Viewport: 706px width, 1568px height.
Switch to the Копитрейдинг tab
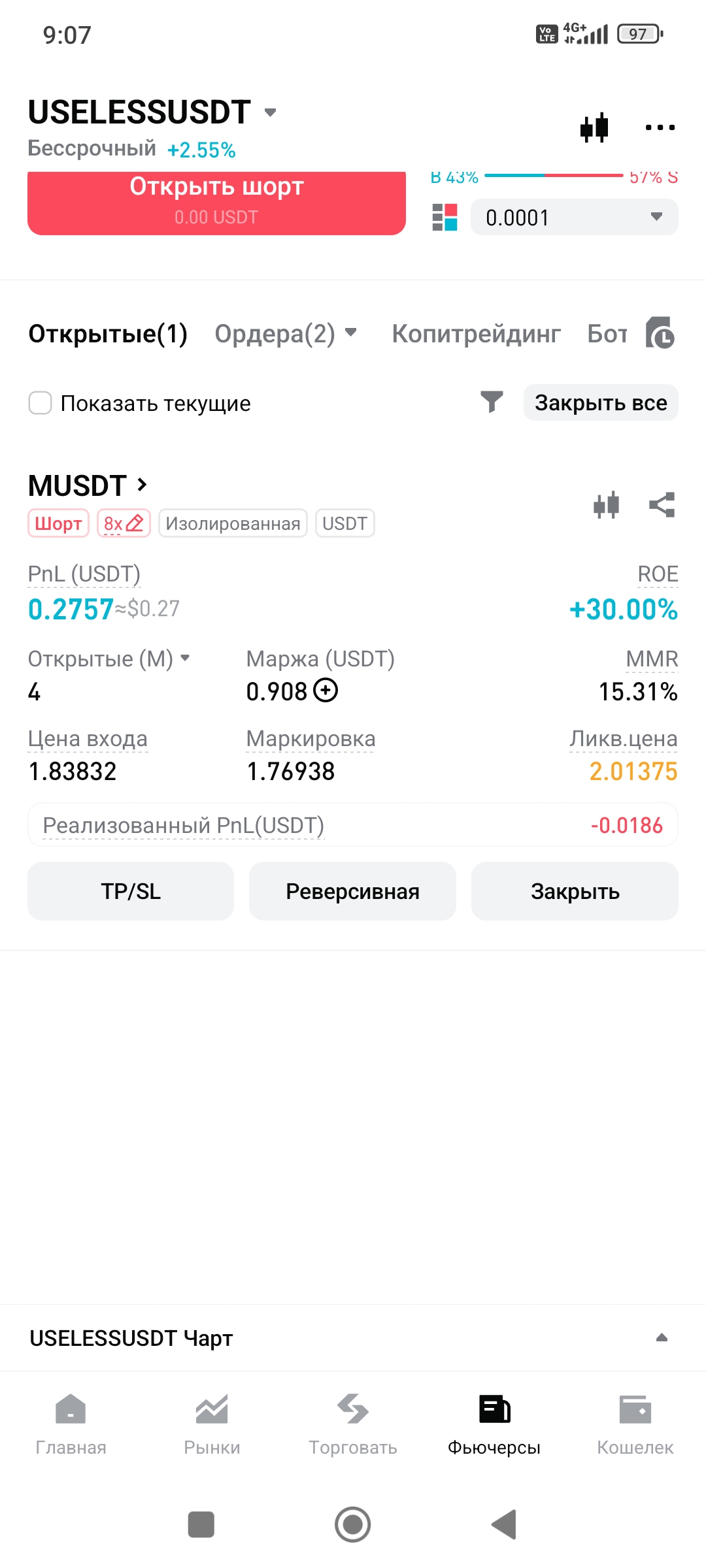point(476,334)
